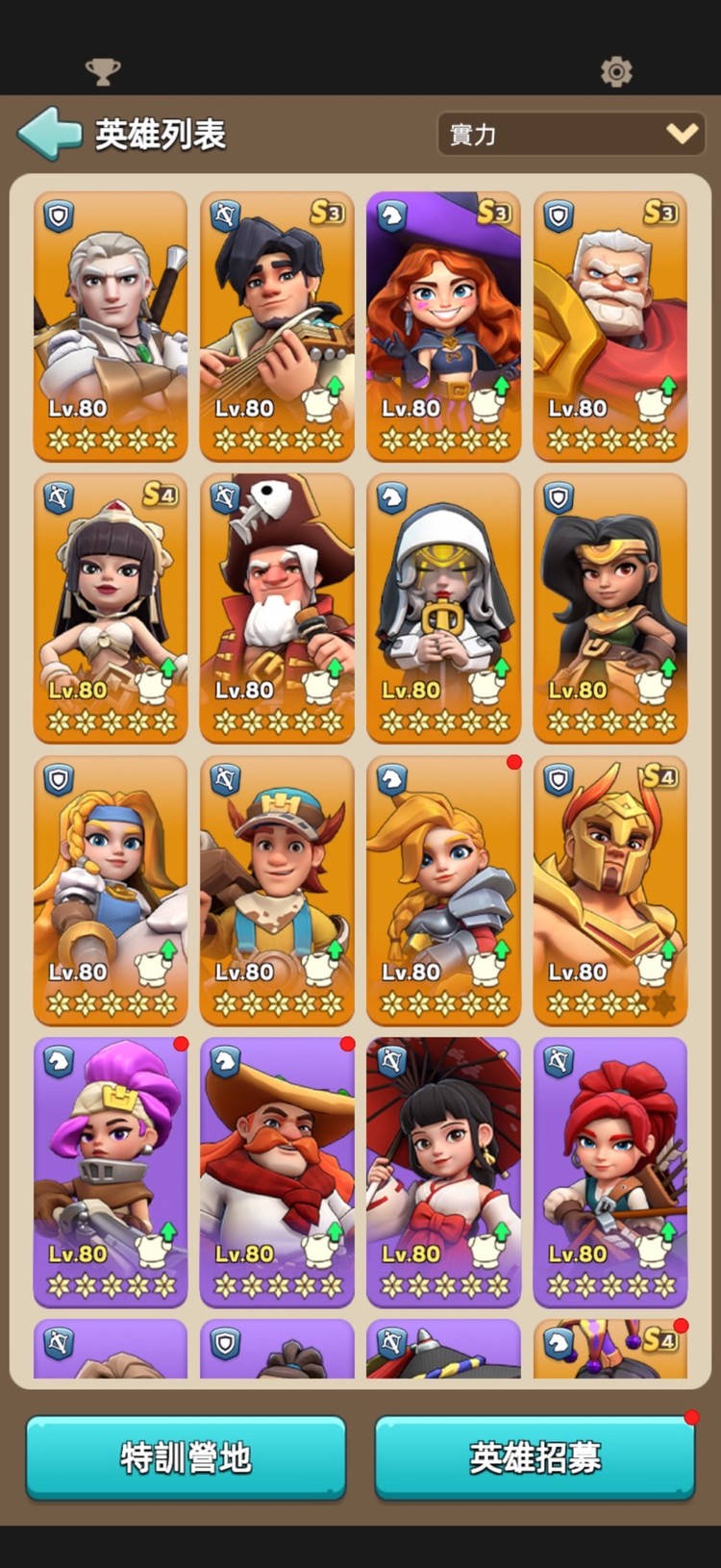Select the red-haired archer hero card
Image resolution: width=721 pixels, height=1568 pixels.
pos(610,1171)
